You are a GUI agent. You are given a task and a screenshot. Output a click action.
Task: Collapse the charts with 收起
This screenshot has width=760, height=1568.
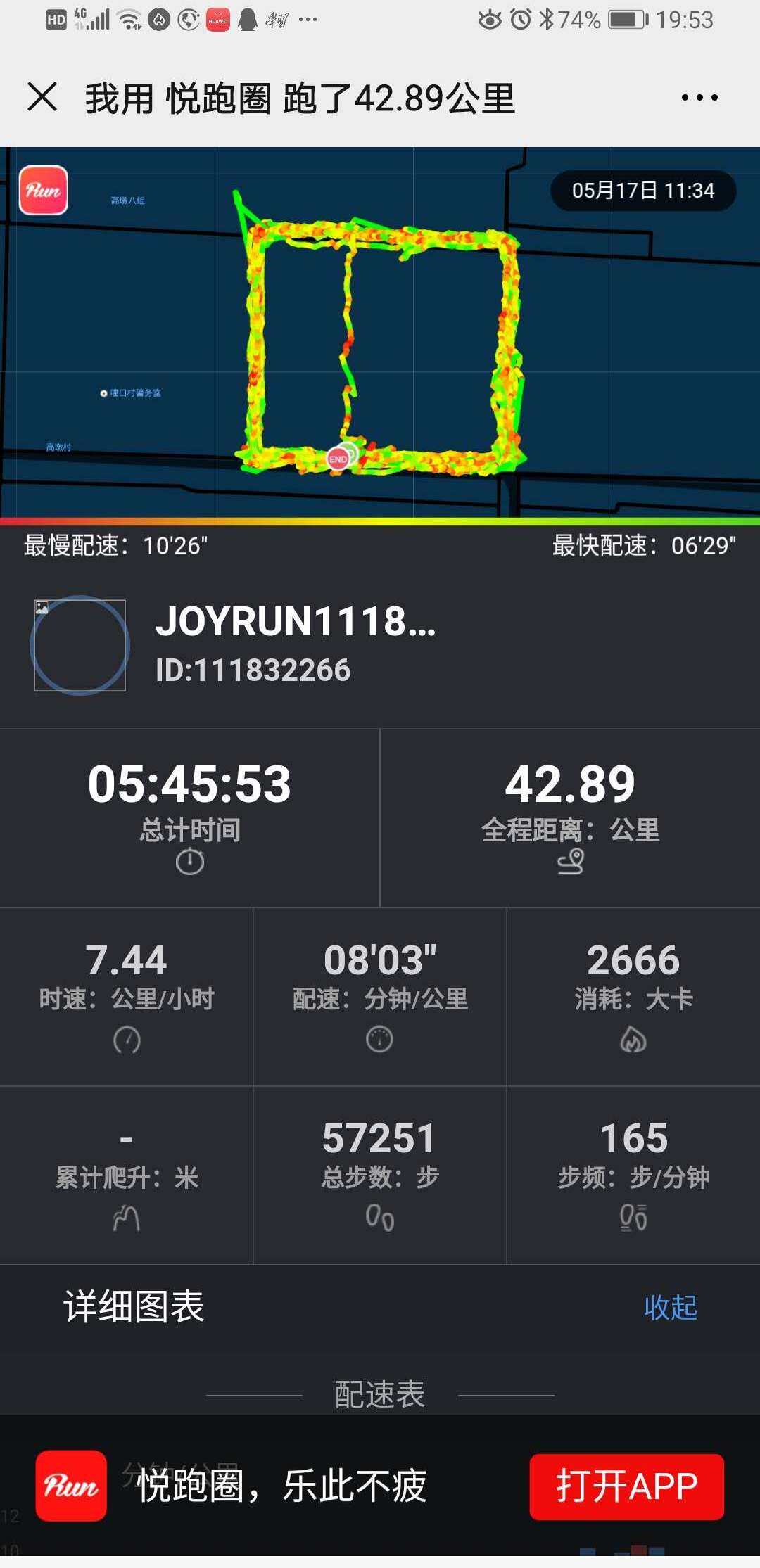(670, 1308)
